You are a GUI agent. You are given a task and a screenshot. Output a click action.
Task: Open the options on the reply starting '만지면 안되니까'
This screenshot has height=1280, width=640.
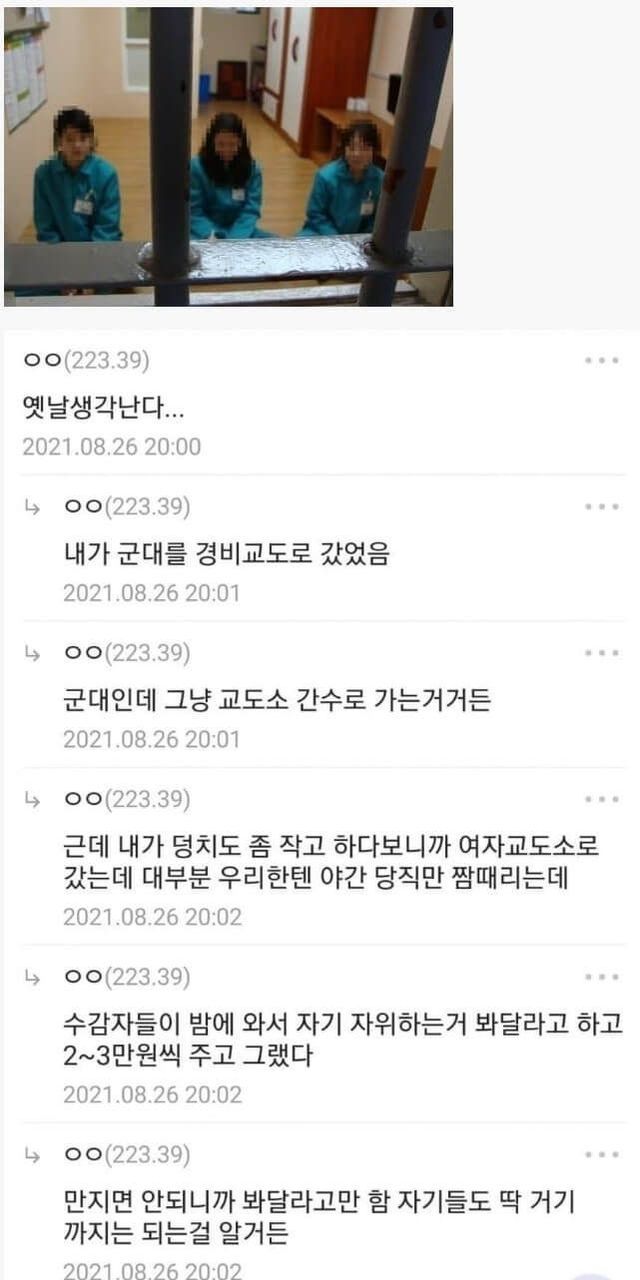click(x=602, y=1155)
